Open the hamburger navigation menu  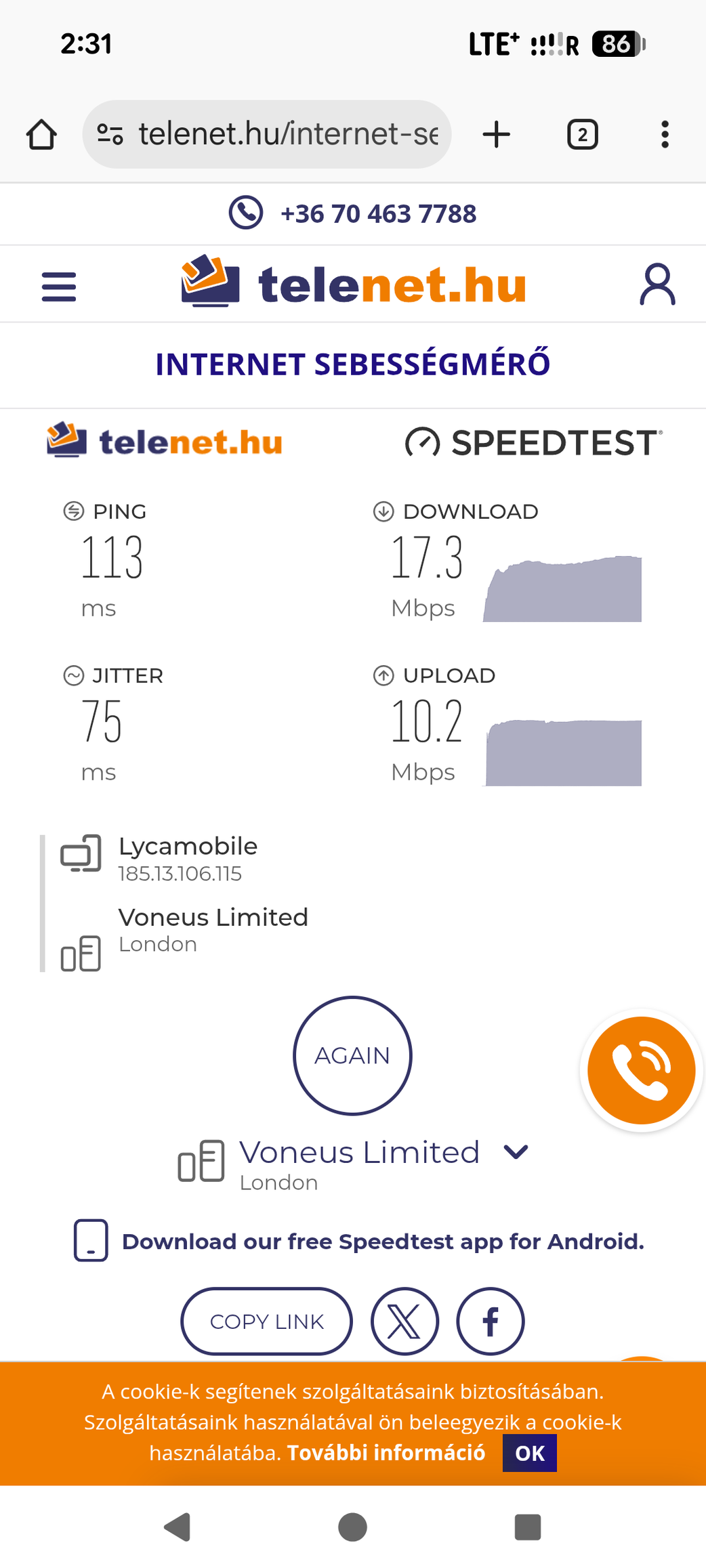59,286
